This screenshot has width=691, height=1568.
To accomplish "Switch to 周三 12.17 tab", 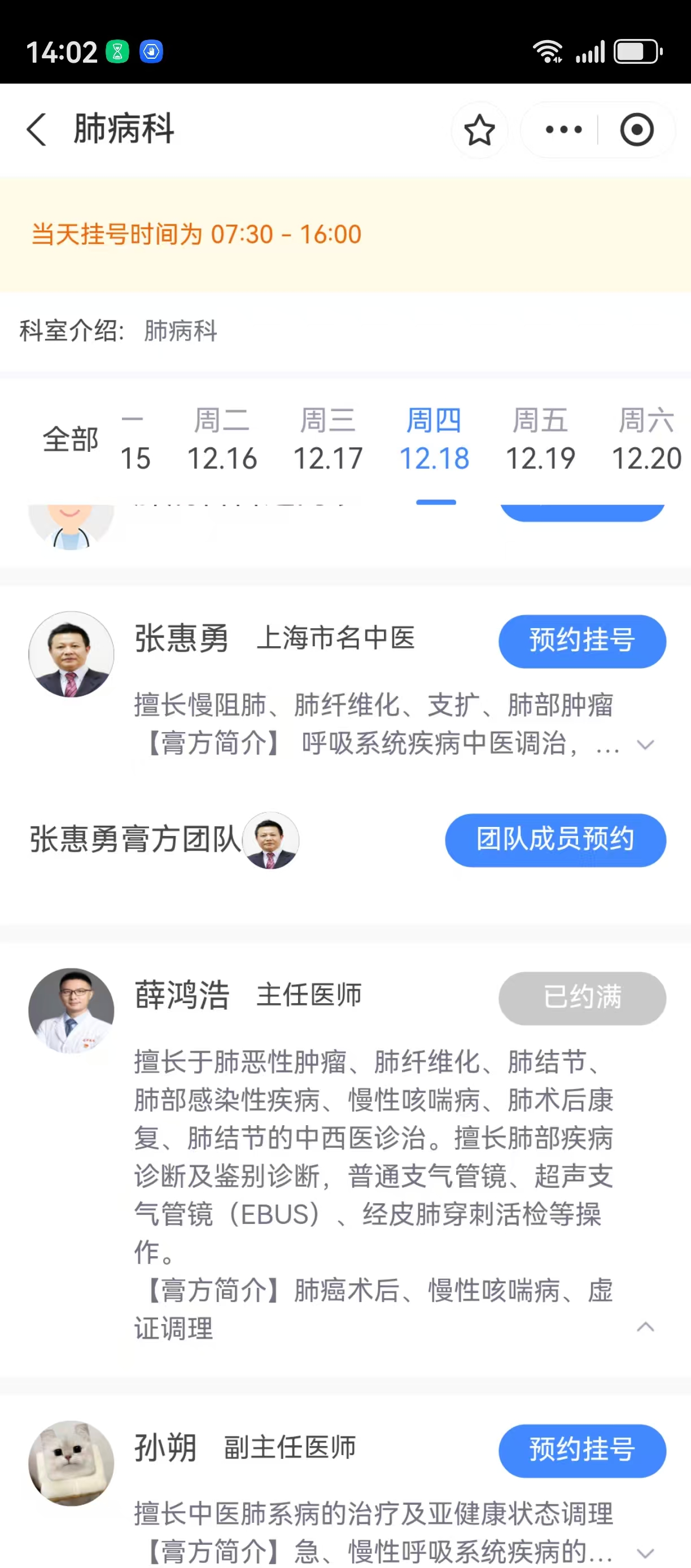I will click(328, 439).
